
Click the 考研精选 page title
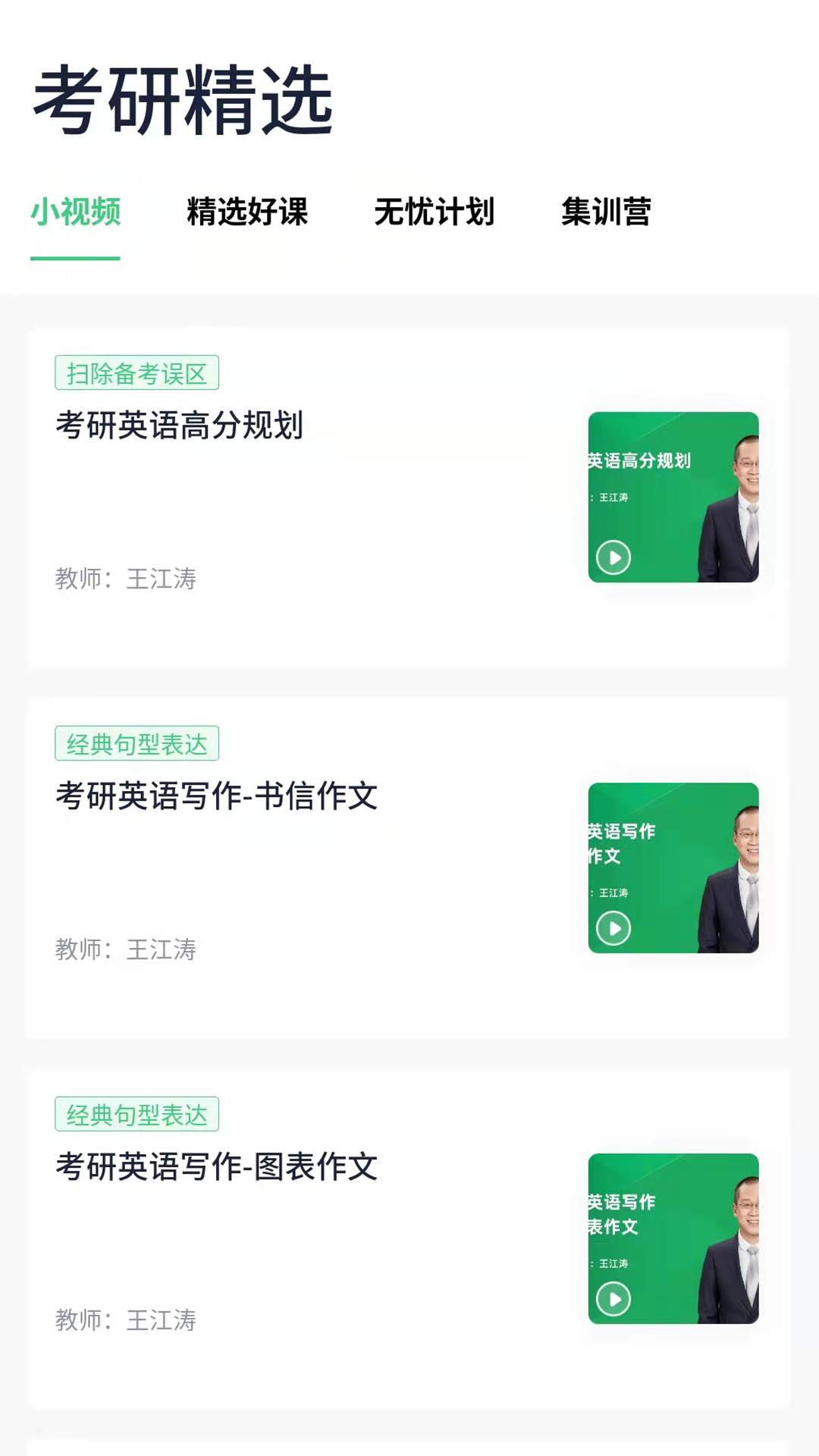click(x=182, y=101)
